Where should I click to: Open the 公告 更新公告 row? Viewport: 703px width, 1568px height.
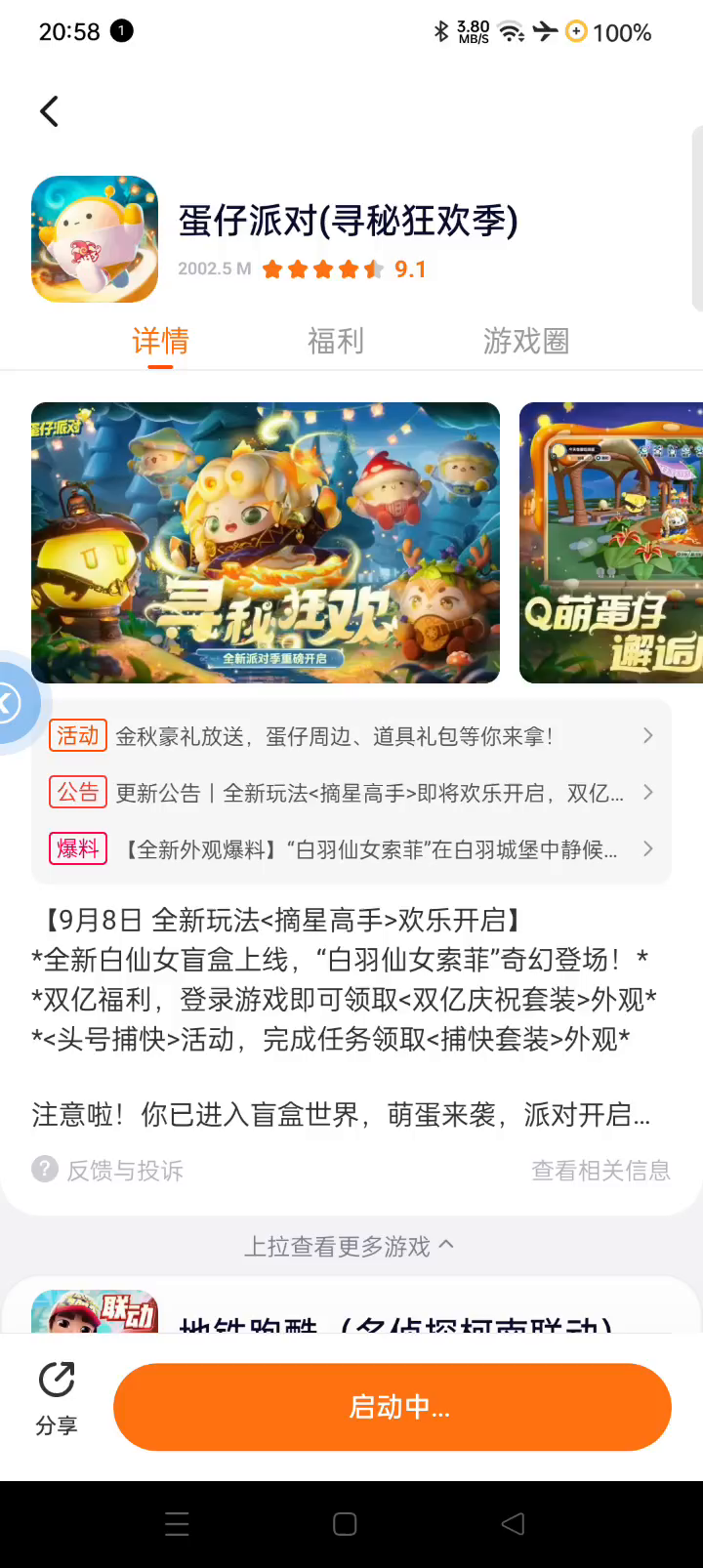tap(351, 793)
